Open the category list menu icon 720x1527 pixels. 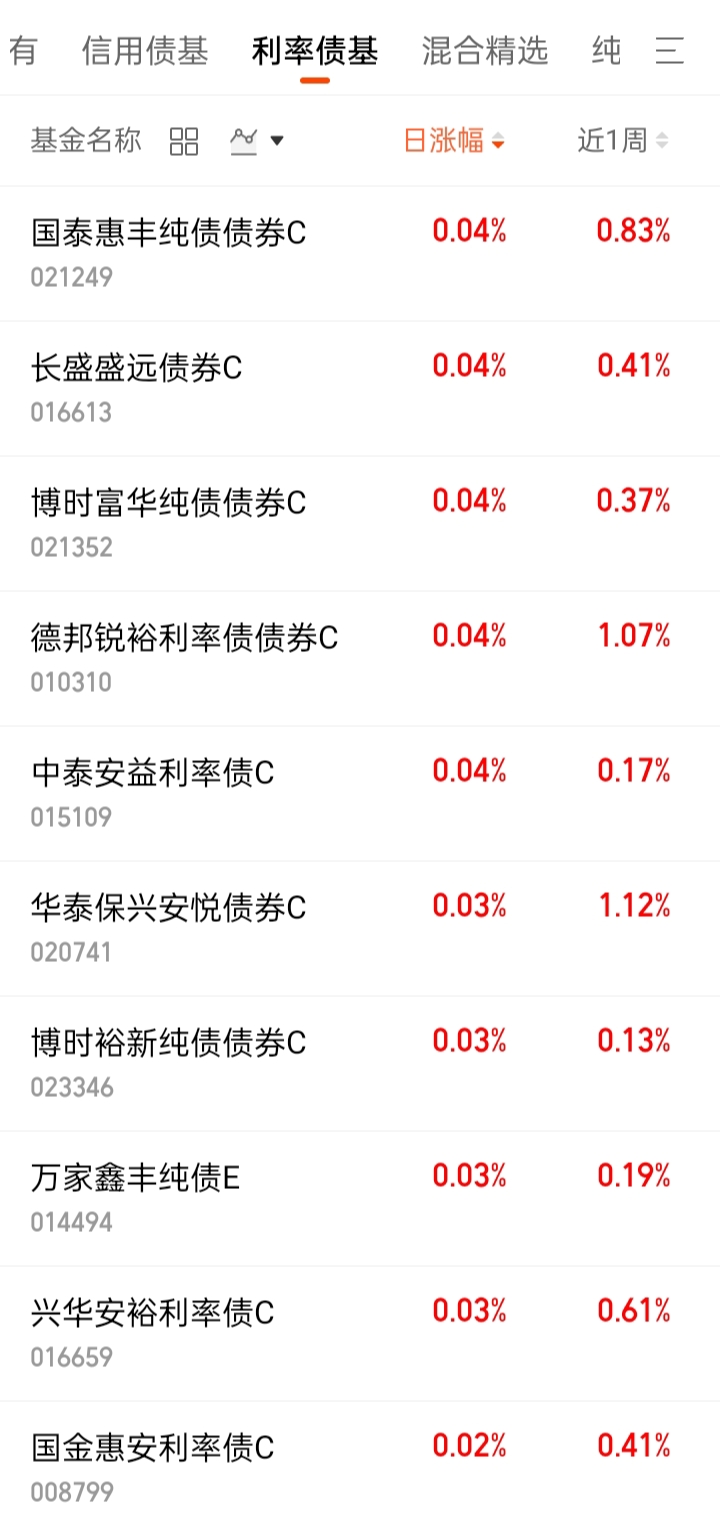(670, 51)
